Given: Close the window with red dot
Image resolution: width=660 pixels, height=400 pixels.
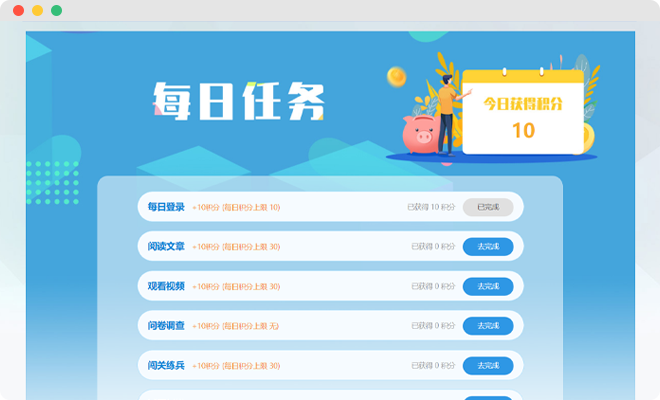Looking at the screenshot, I should (18, 10).
